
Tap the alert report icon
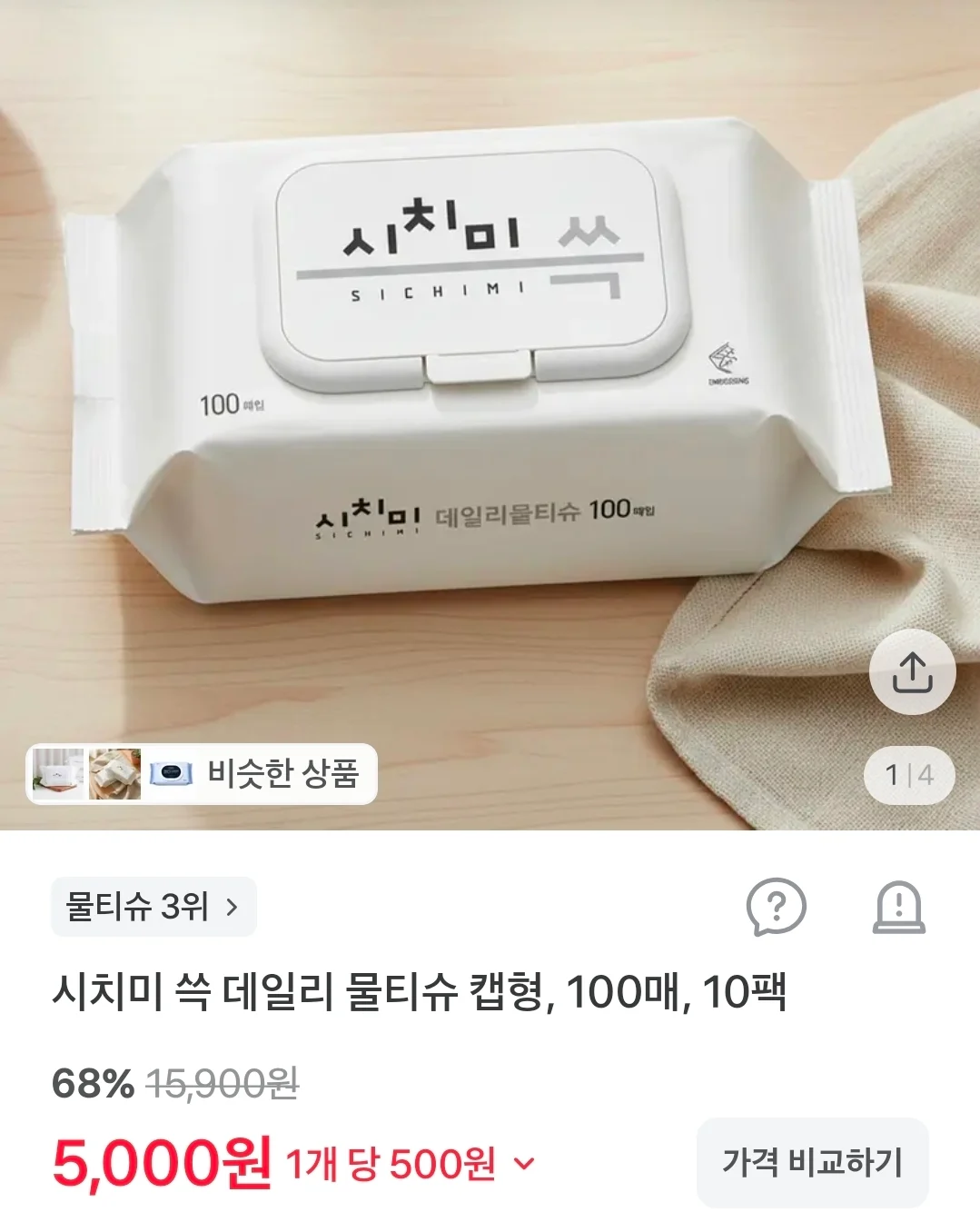(x=899, y=907)
